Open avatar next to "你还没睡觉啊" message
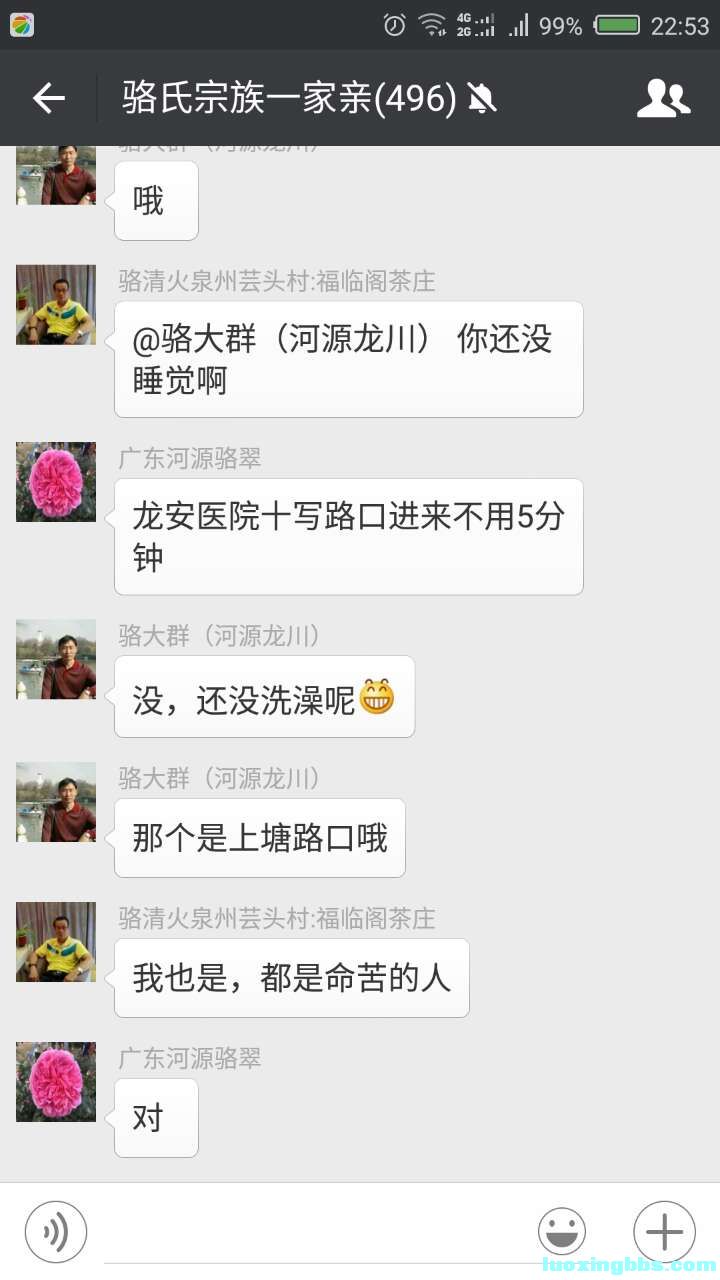The image size is (720, 1280). coord(56,305)
